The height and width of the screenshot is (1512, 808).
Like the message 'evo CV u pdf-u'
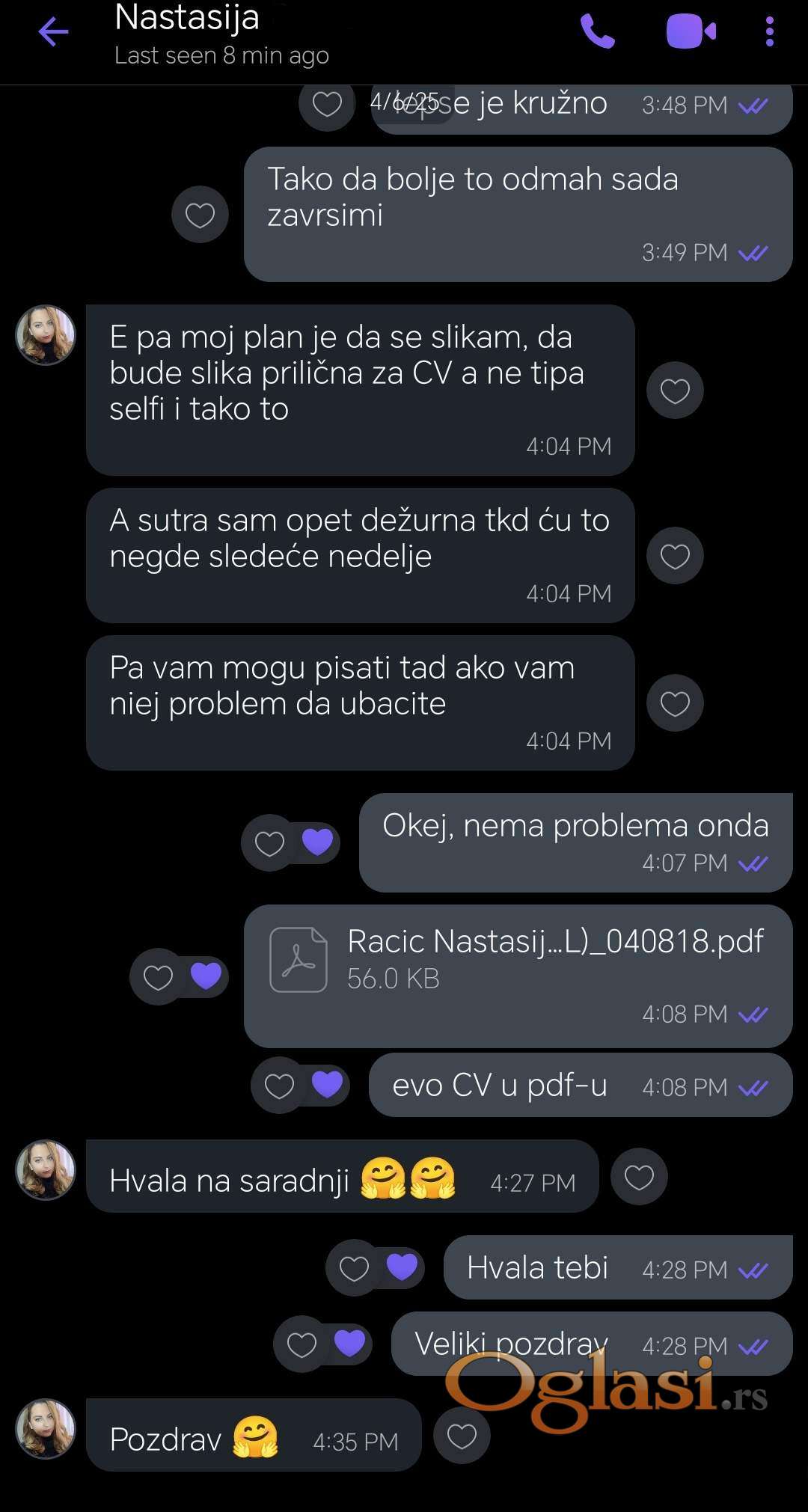pyautogui.click(x=279, y=1086)
